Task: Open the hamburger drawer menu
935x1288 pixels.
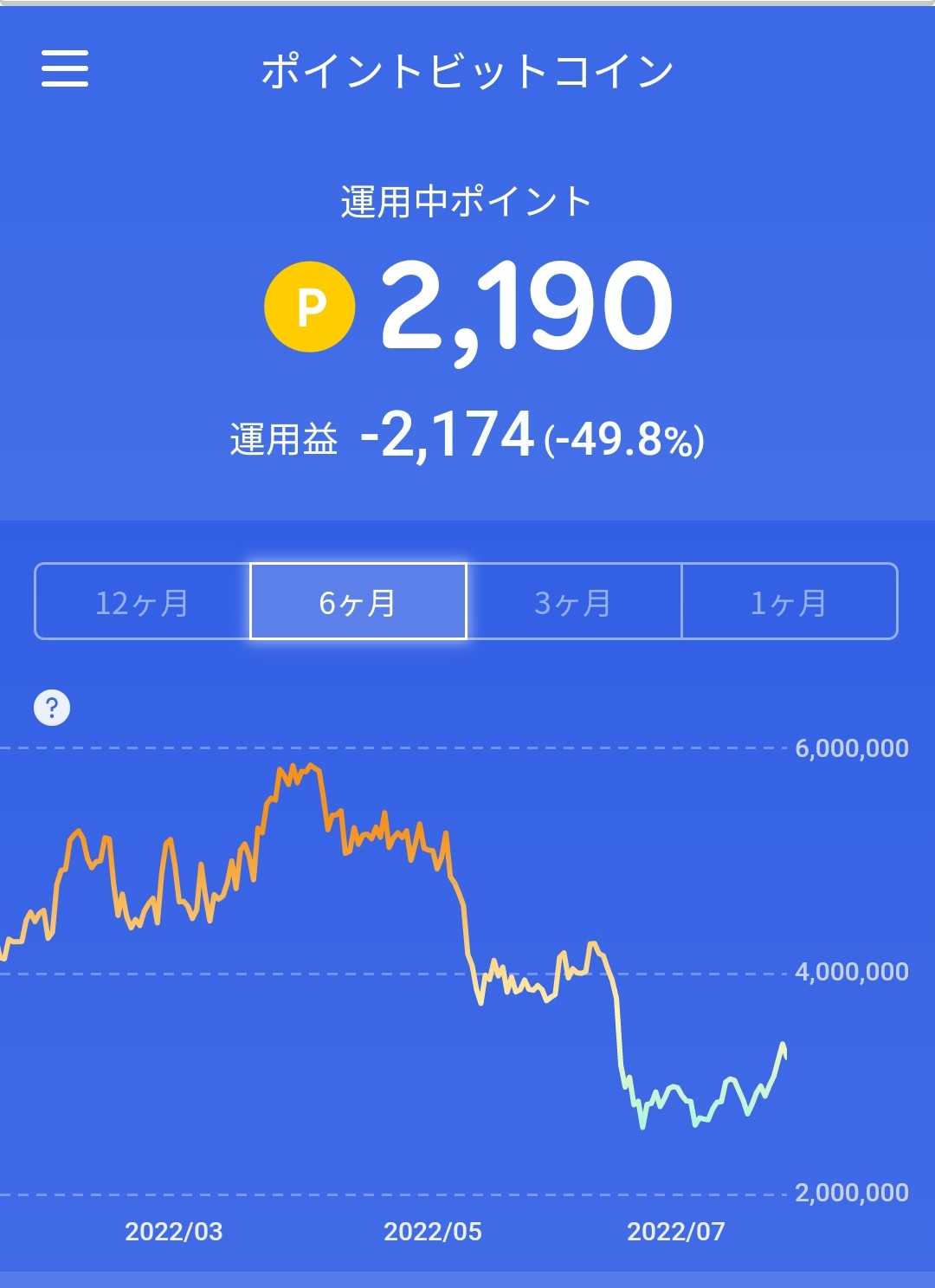Action: pos(65,68)
